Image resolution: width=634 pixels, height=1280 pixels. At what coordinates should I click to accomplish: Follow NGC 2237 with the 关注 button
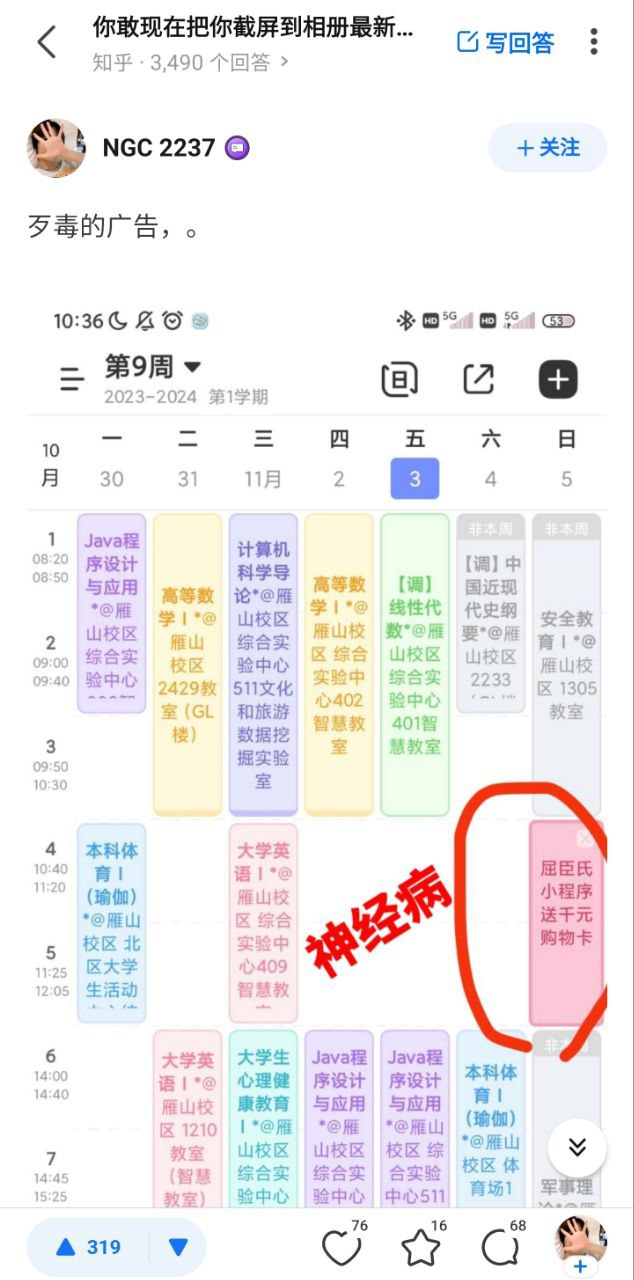click(x=548, y=148)
